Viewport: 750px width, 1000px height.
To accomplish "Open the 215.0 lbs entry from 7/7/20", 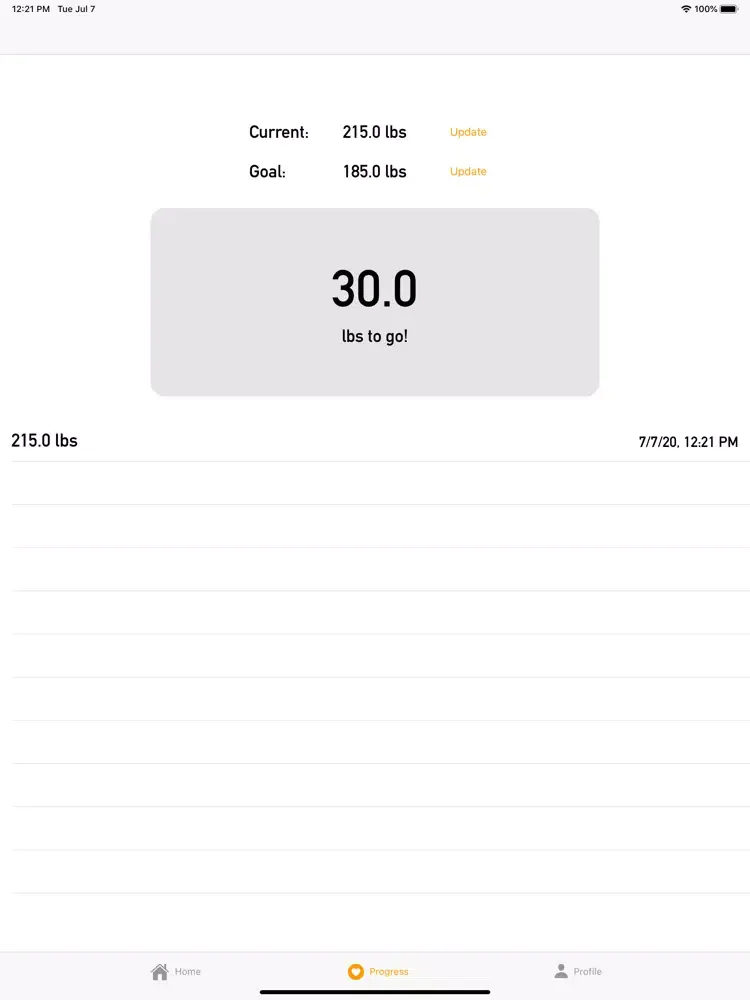I will pyautogui.click(x=375, y=441).
